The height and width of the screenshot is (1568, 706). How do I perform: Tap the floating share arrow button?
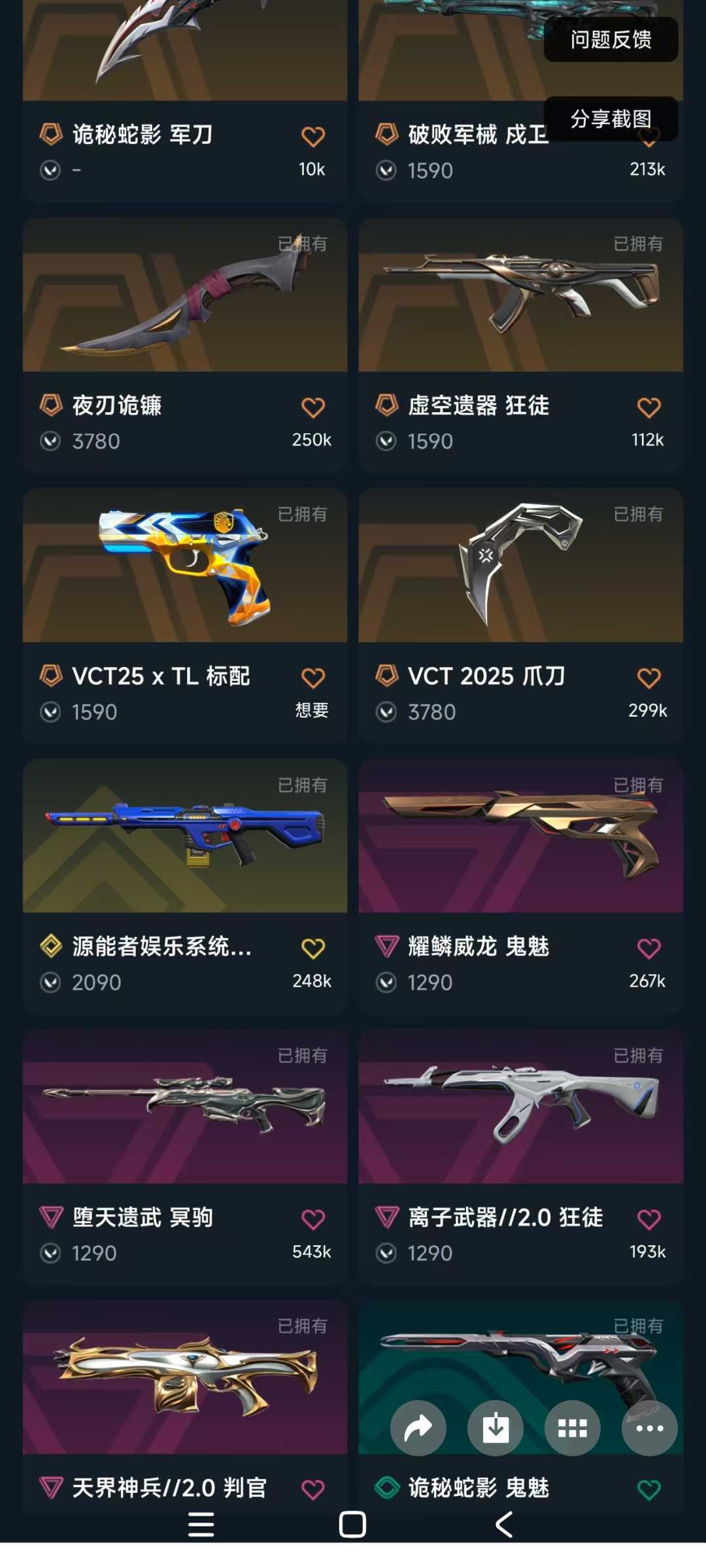pos(418,1428)
